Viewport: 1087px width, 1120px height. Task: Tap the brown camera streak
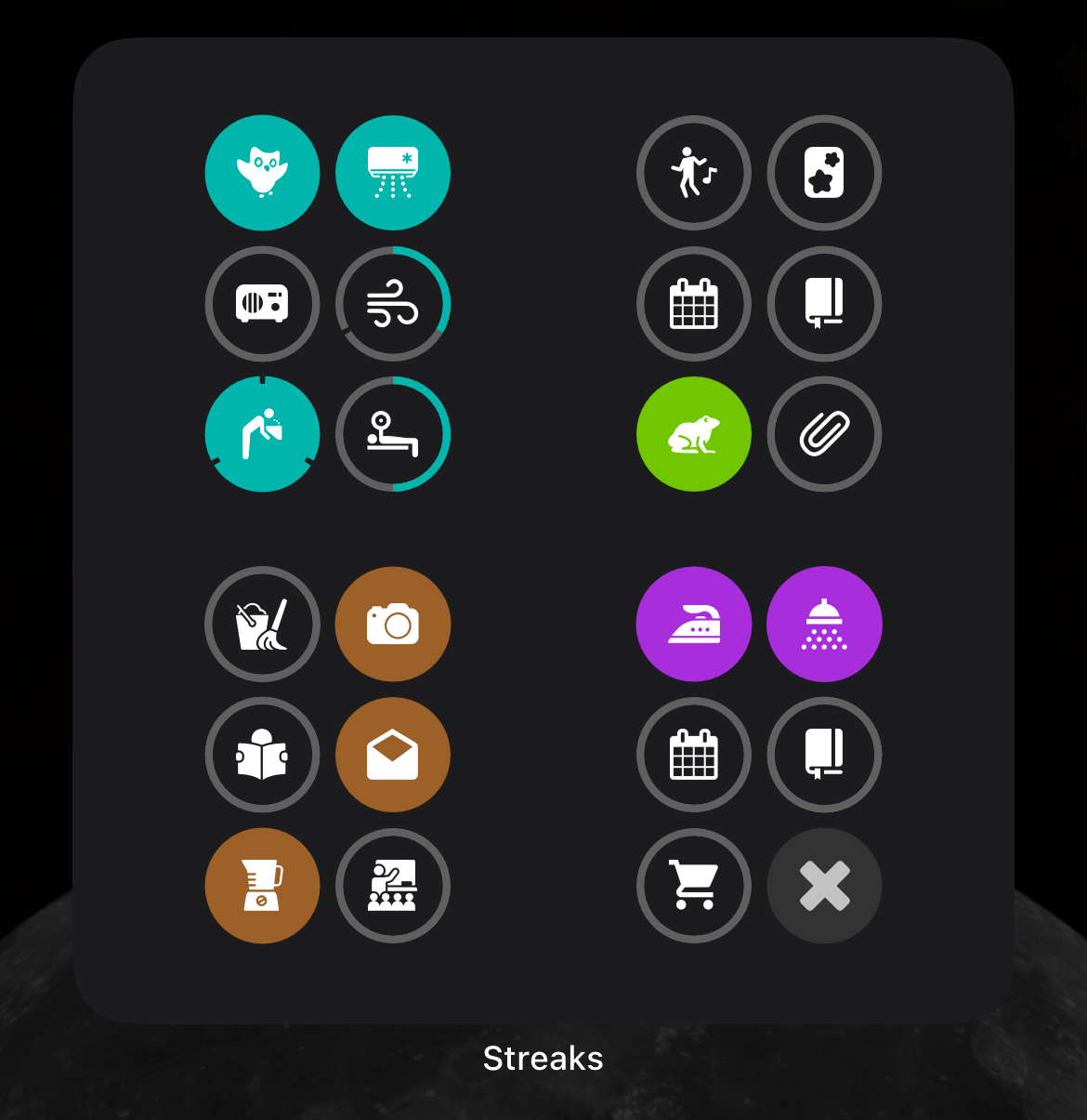(x=393, y=625)
